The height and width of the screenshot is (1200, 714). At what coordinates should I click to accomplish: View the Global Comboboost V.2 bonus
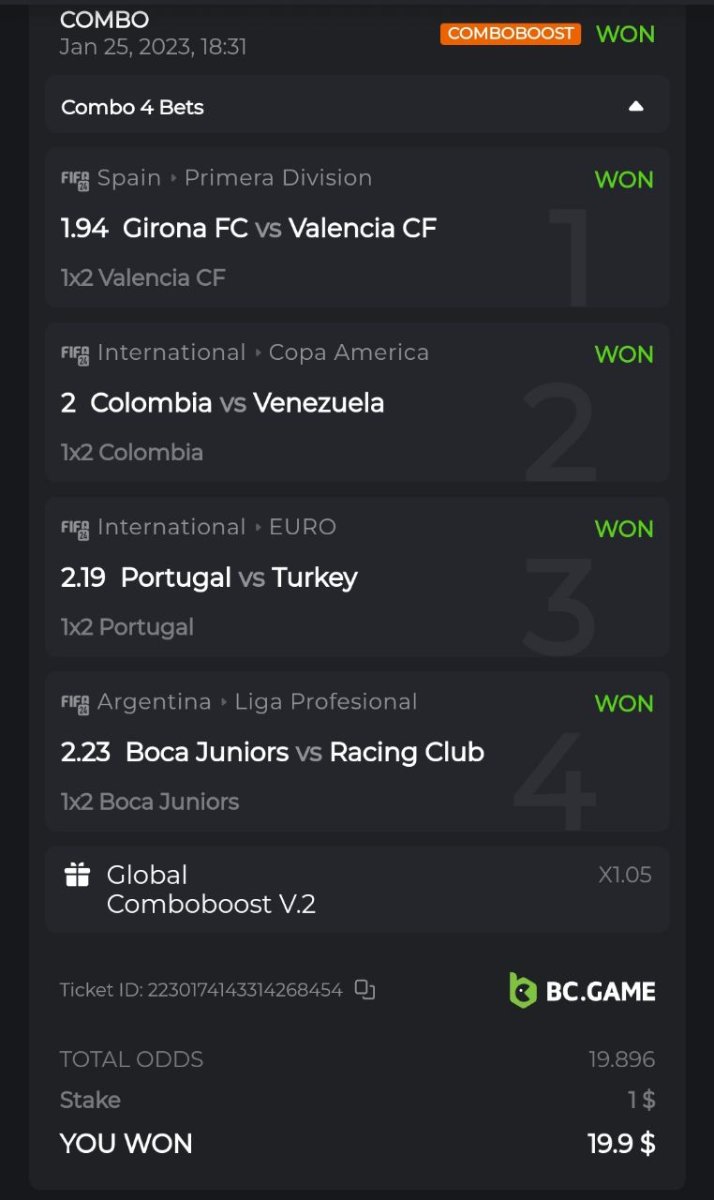coord(357,889)
